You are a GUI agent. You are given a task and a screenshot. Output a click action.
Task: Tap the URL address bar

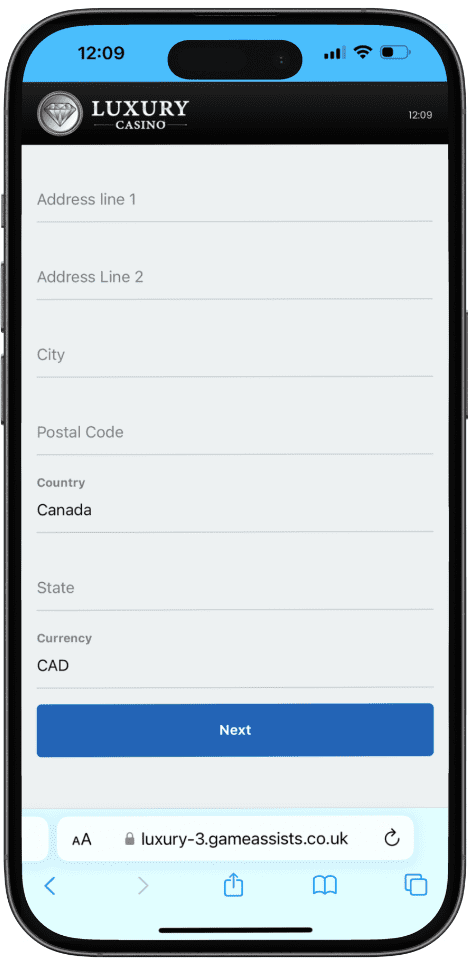coord(235,839)
